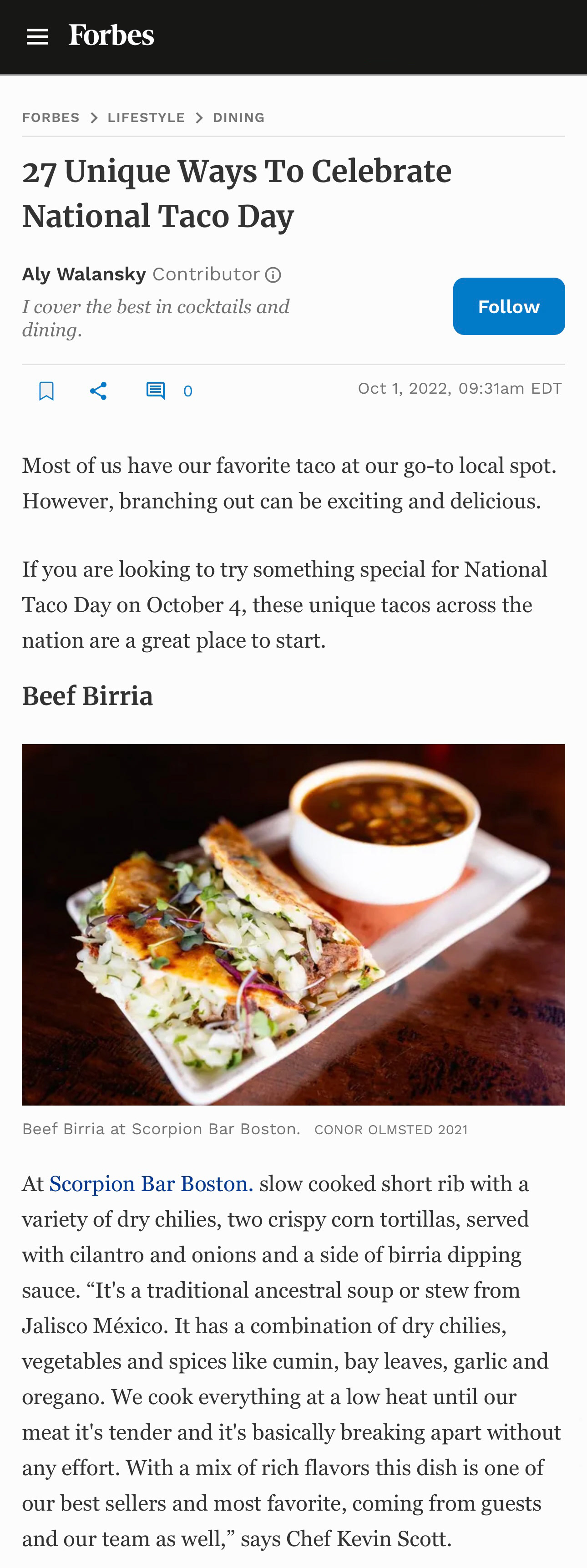
Task: Open the site navigation hamburger menu
Action: pos(36,36)
